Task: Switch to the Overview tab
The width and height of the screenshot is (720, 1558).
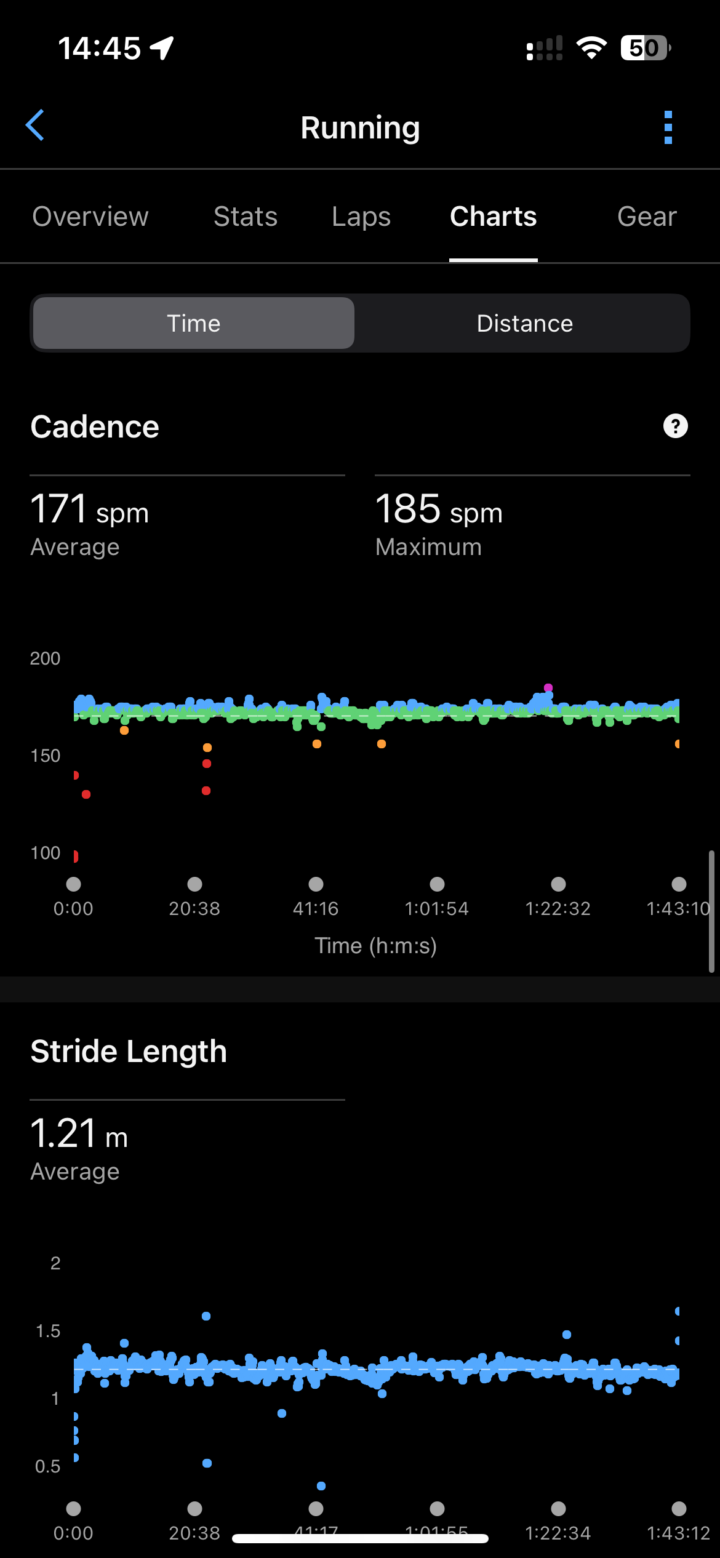Action: [90, 217]
